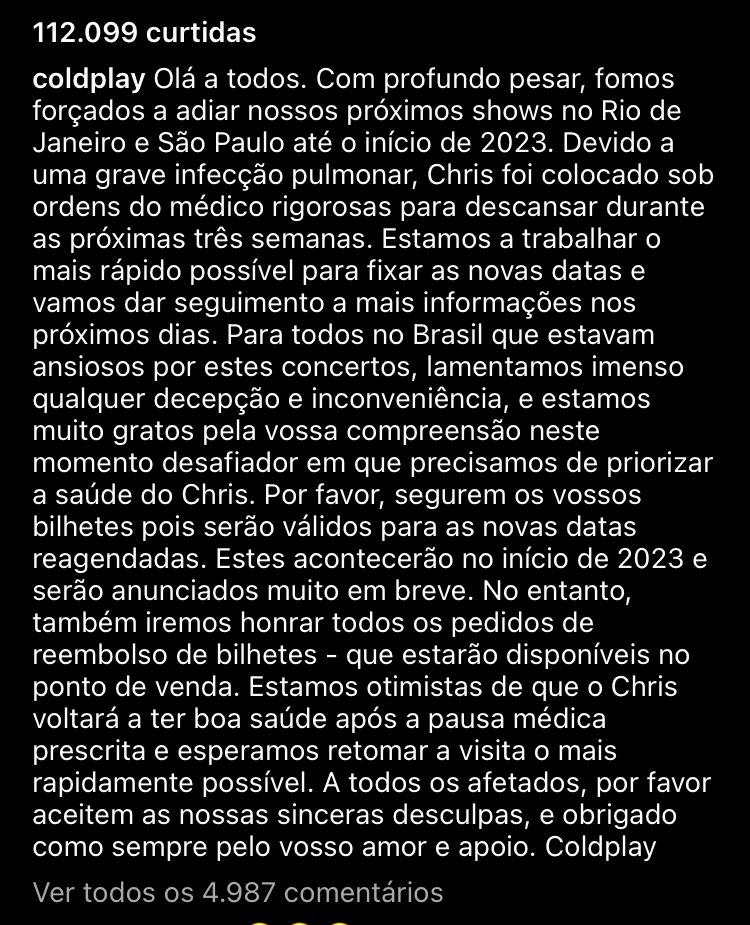Open the list of 112.099 curtidas
Screen dimensions: 750x925
pos(144,33)
